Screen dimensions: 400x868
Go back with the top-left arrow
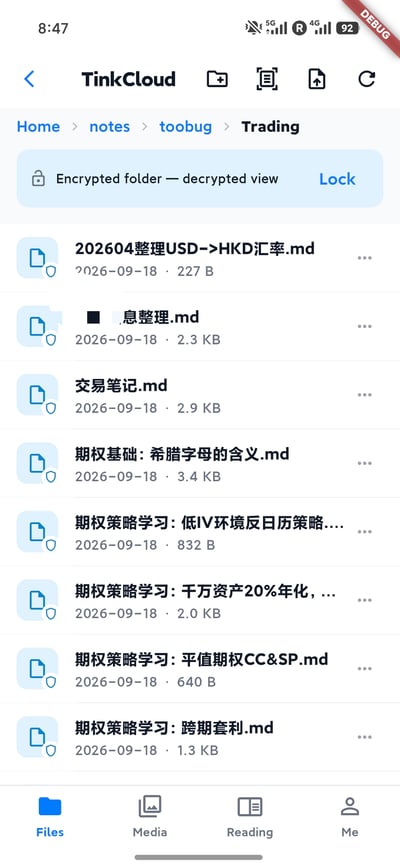pyautogui.click(x=29, y=79)
